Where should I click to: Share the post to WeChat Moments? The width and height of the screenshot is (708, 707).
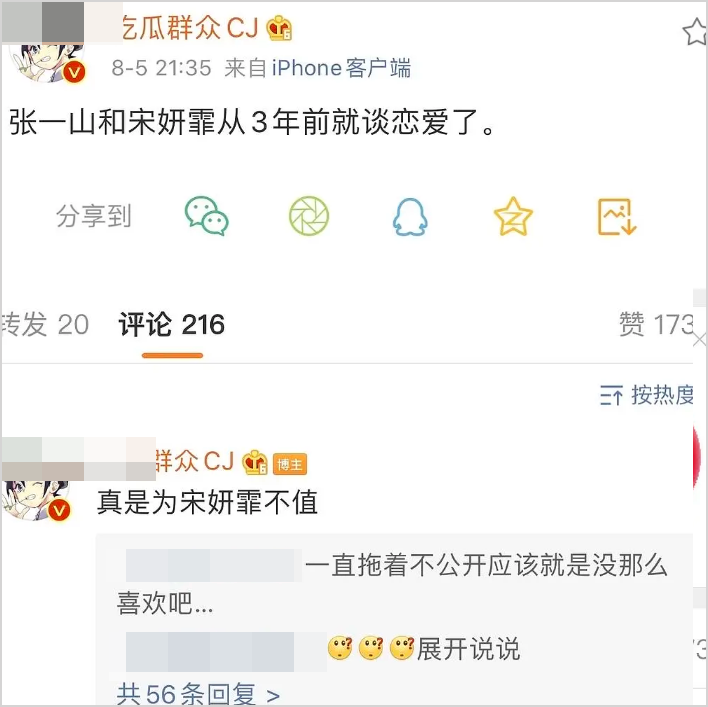[309, 216]
